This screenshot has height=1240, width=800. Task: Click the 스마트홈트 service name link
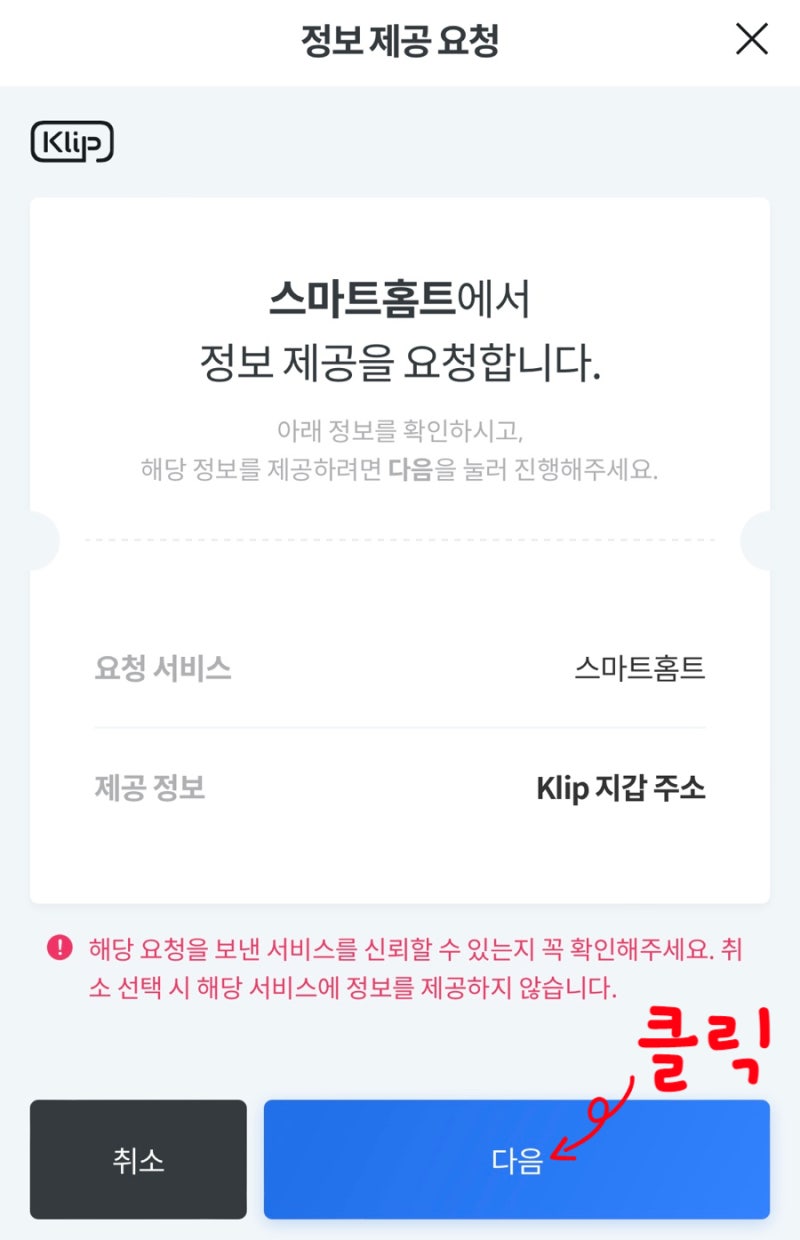(x=637, y=670)
